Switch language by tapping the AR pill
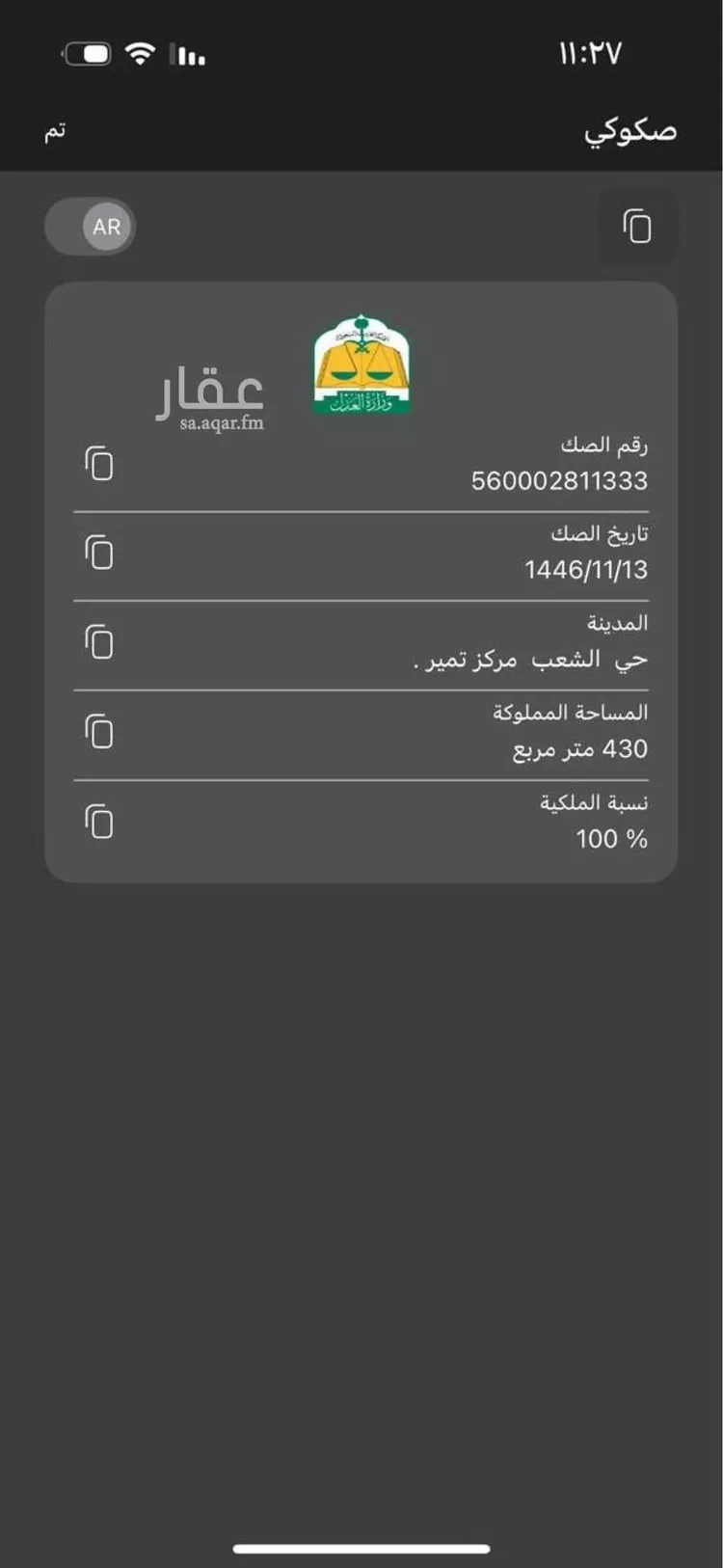 [106, 226]
